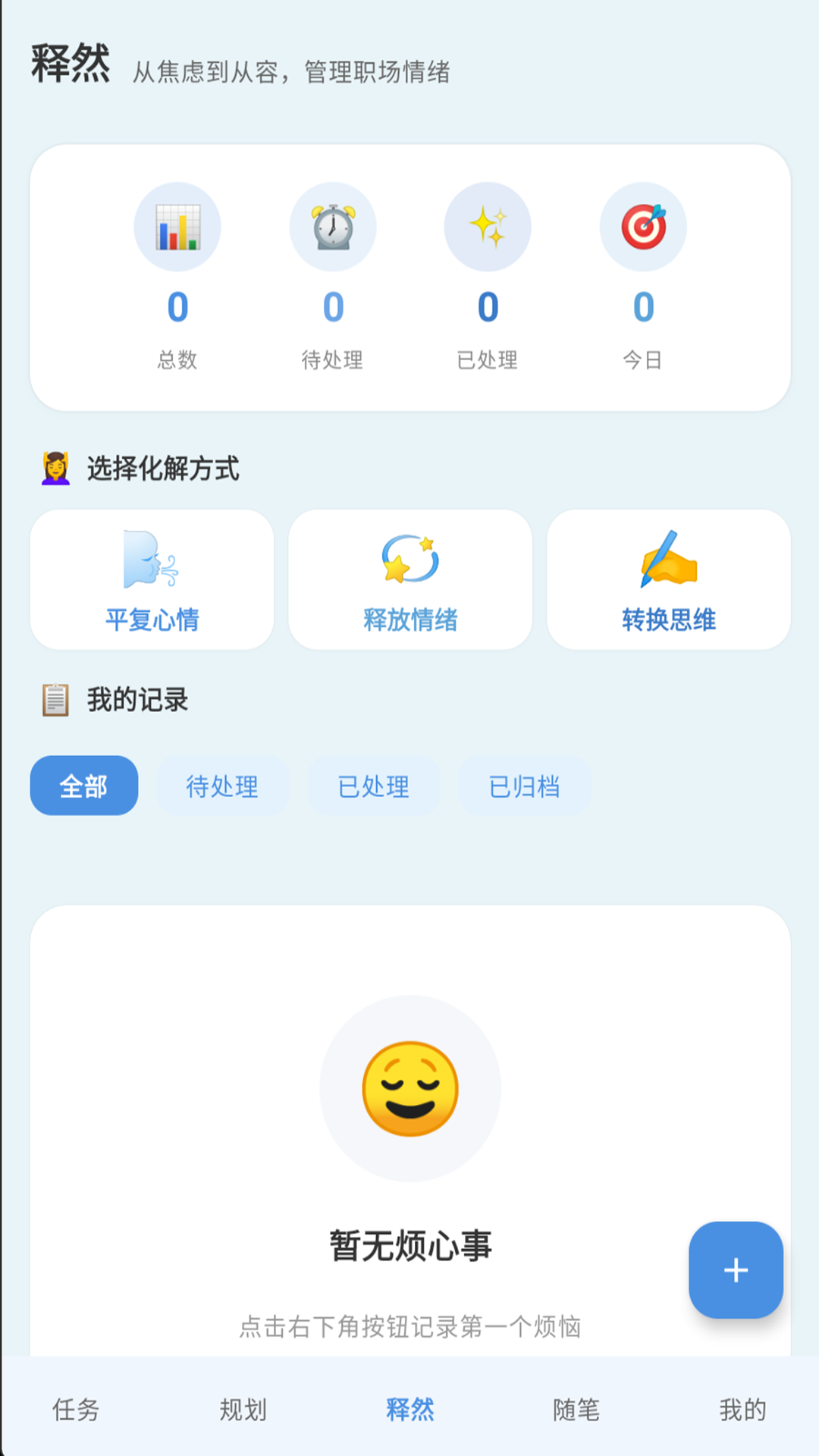819x1456 pixels.
Task: Click the sparkles icon above 已处理
Action: pos(488,227)
